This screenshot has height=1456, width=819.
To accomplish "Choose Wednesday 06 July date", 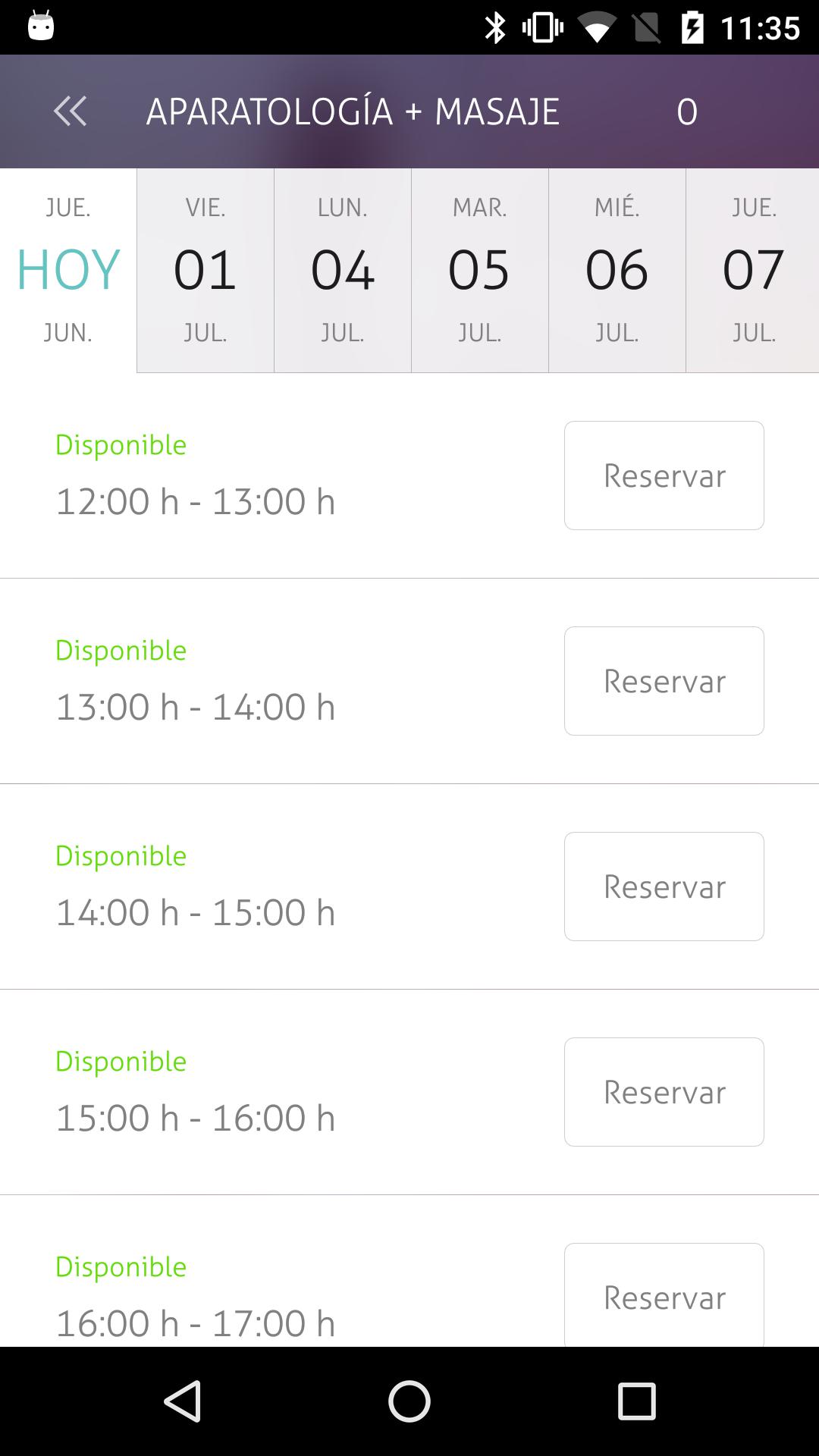I will pos(617,270).
